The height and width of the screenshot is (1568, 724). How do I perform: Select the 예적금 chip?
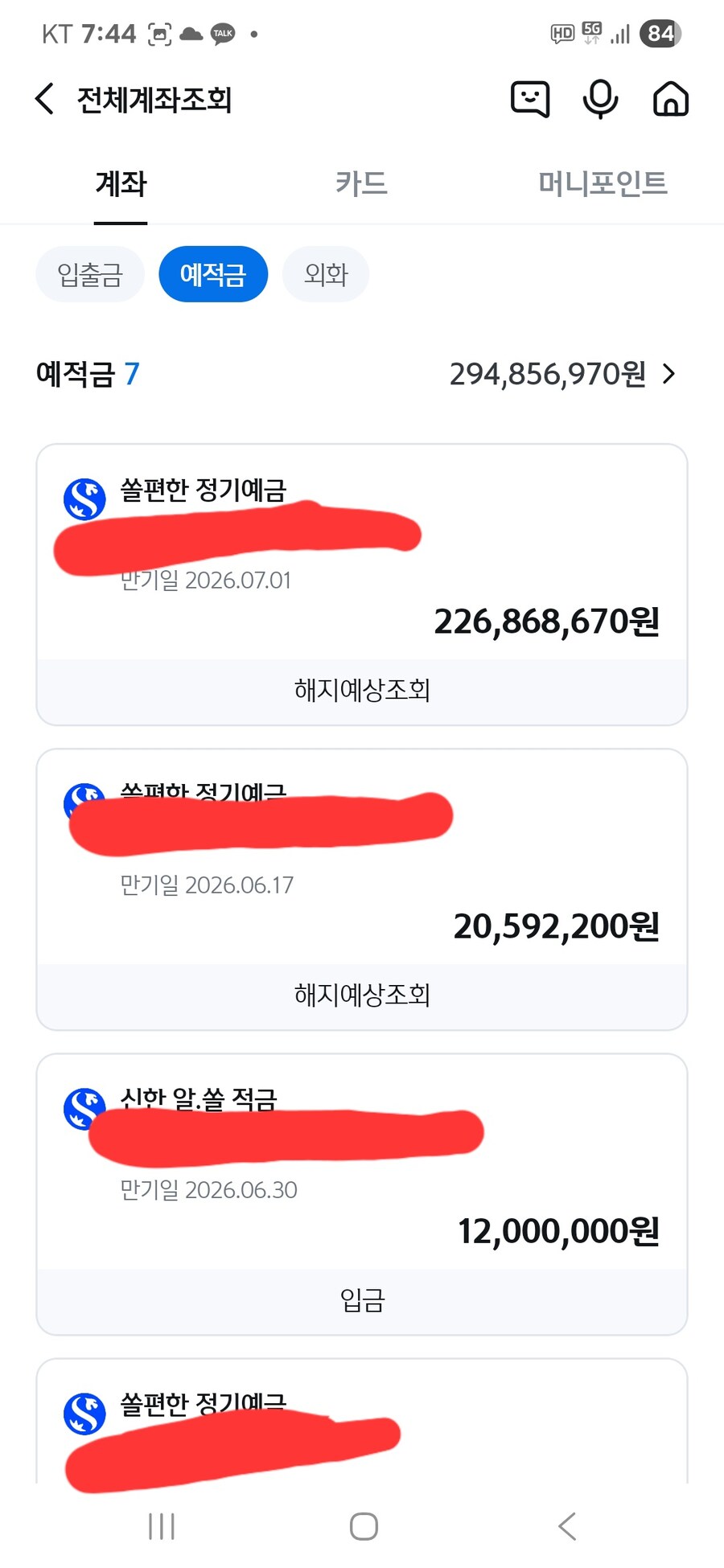(213, 274)
